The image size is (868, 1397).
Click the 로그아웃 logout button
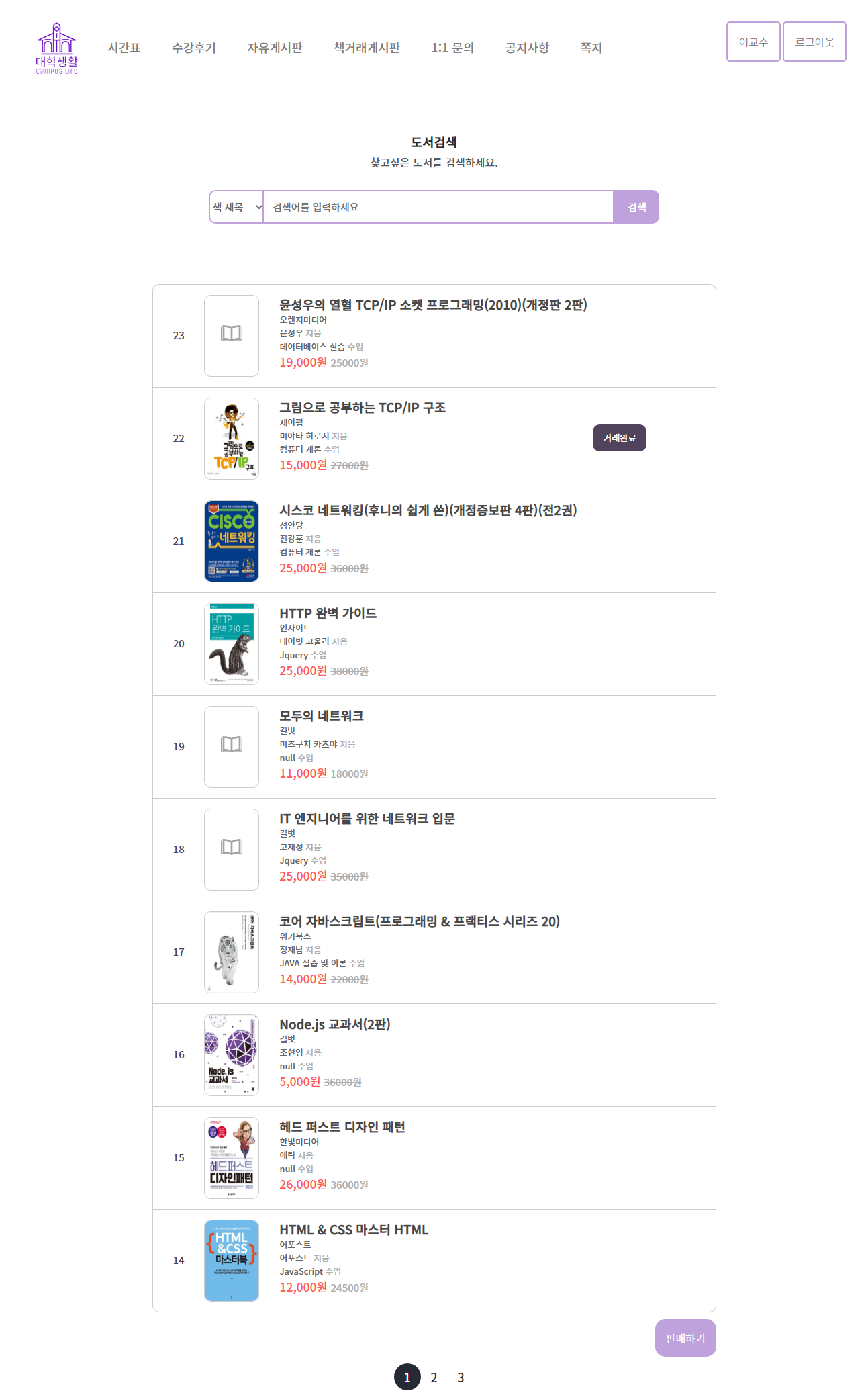pos(814,42)
